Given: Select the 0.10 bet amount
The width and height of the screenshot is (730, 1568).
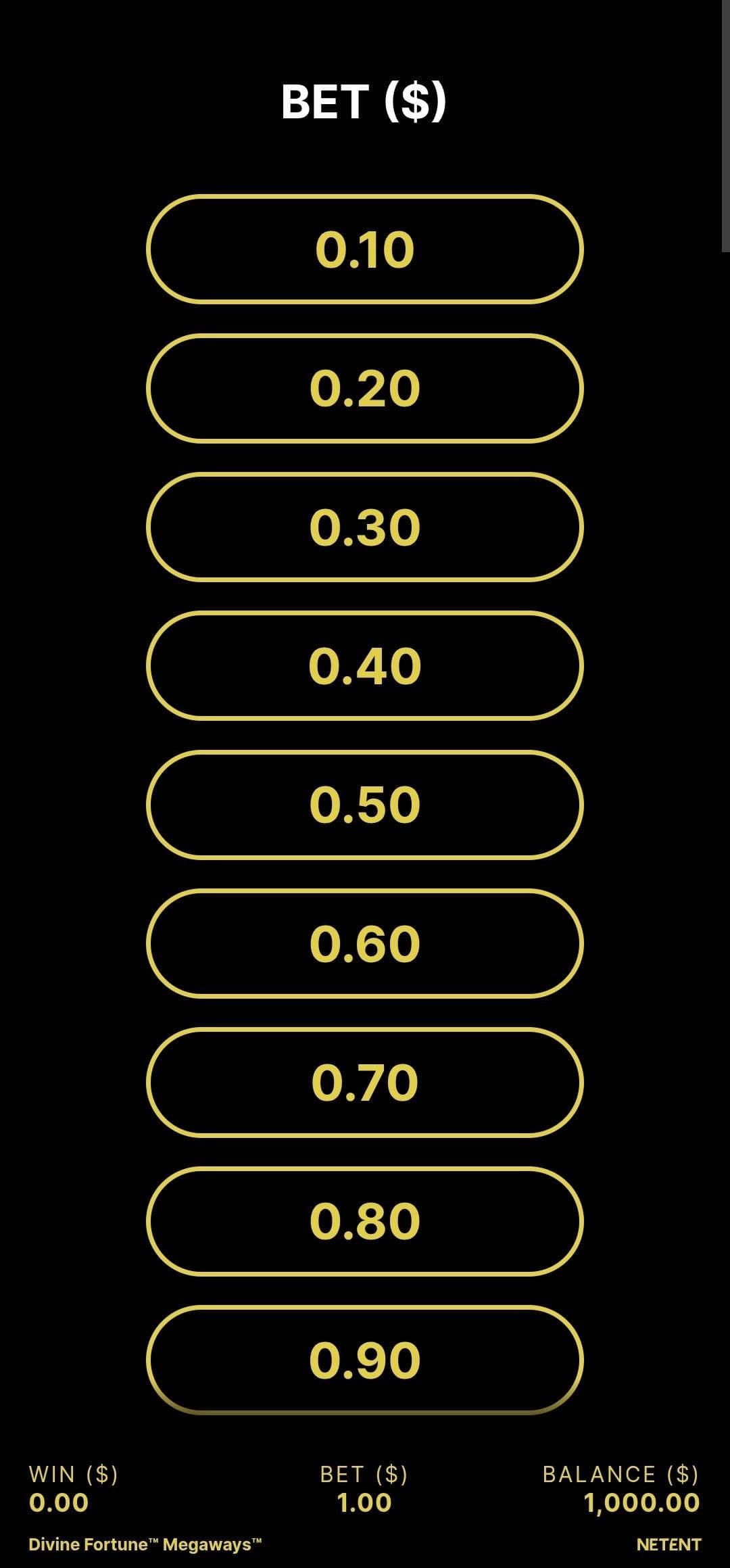Looking at the screenshot, I should pos(364,250).
